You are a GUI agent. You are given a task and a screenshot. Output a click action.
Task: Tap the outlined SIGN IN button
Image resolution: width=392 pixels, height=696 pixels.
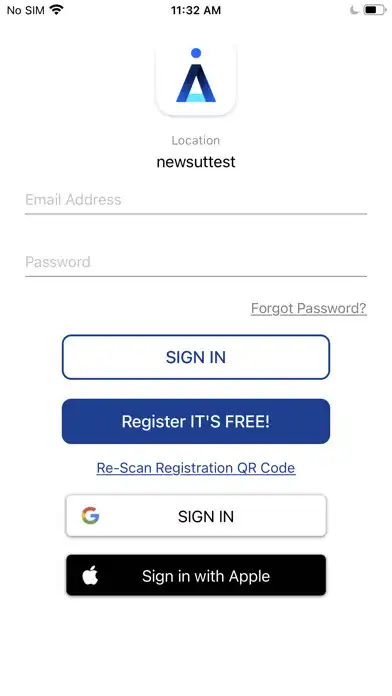pos(196,357)
